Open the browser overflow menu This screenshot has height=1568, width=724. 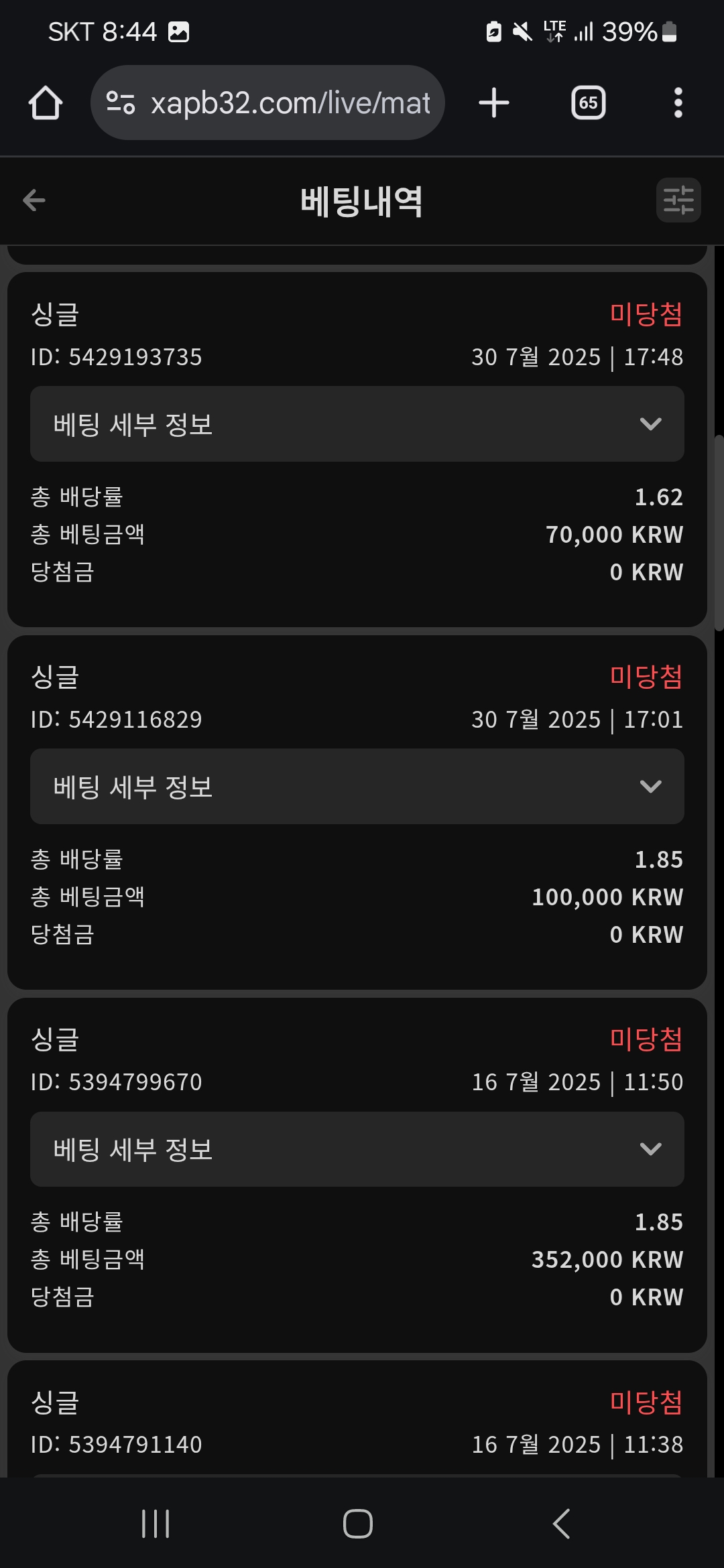(x=678, y=103)
